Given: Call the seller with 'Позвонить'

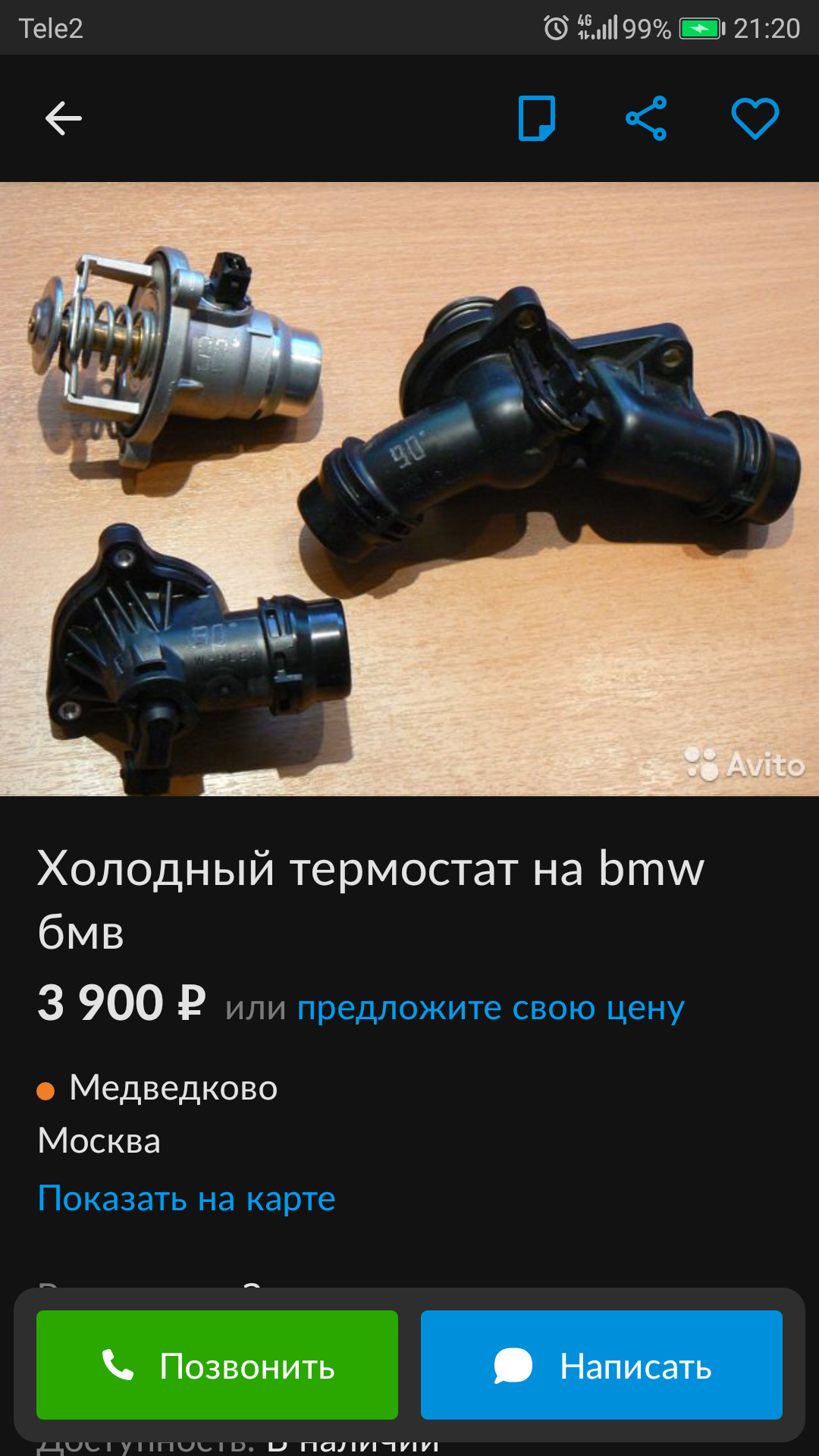Looking at the screenshot, I should tap(217, 1365).
